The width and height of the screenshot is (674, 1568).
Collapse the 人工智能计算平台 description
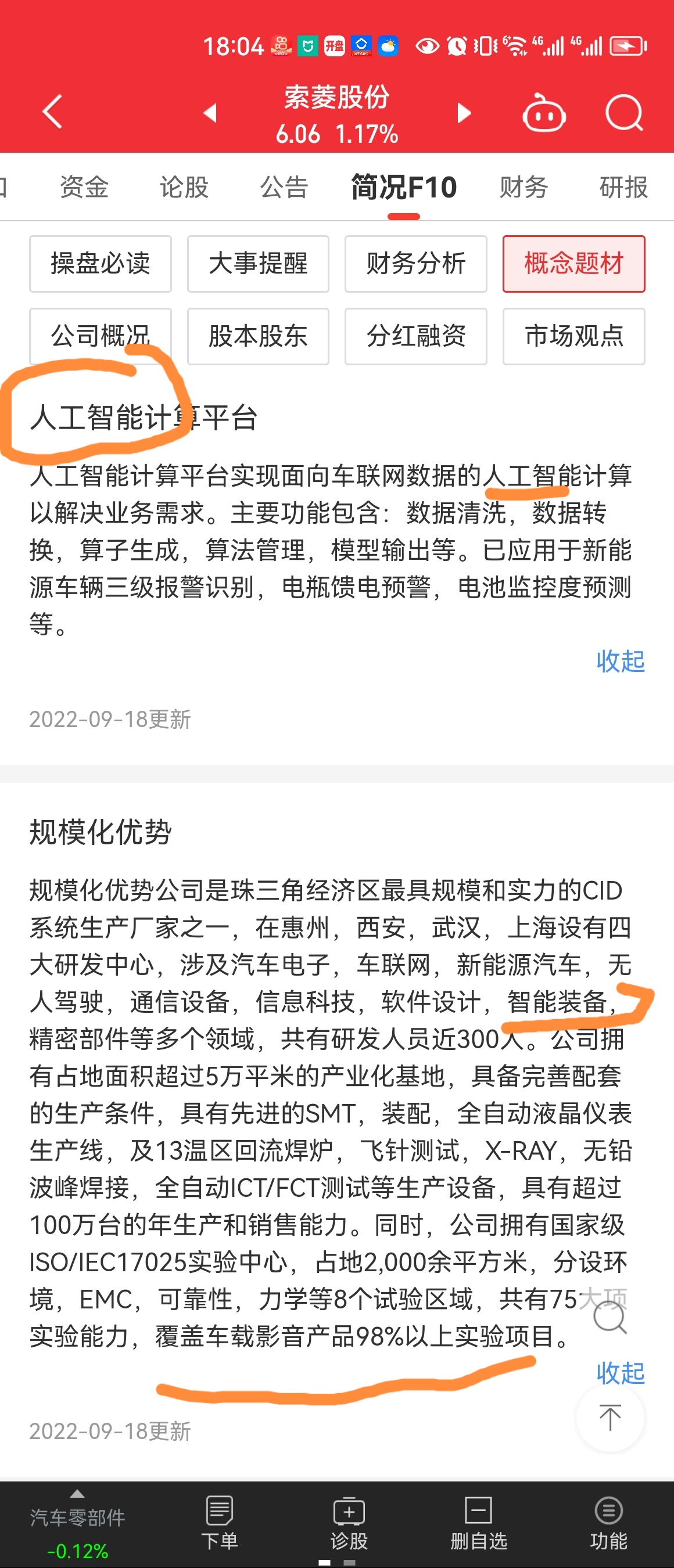[x=621, y=661]
